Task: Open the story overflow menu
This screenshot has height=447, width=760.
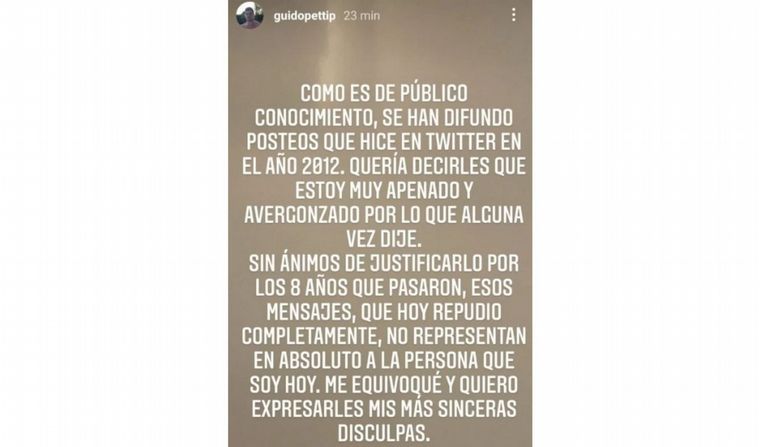Action: [x=513, y=15]
